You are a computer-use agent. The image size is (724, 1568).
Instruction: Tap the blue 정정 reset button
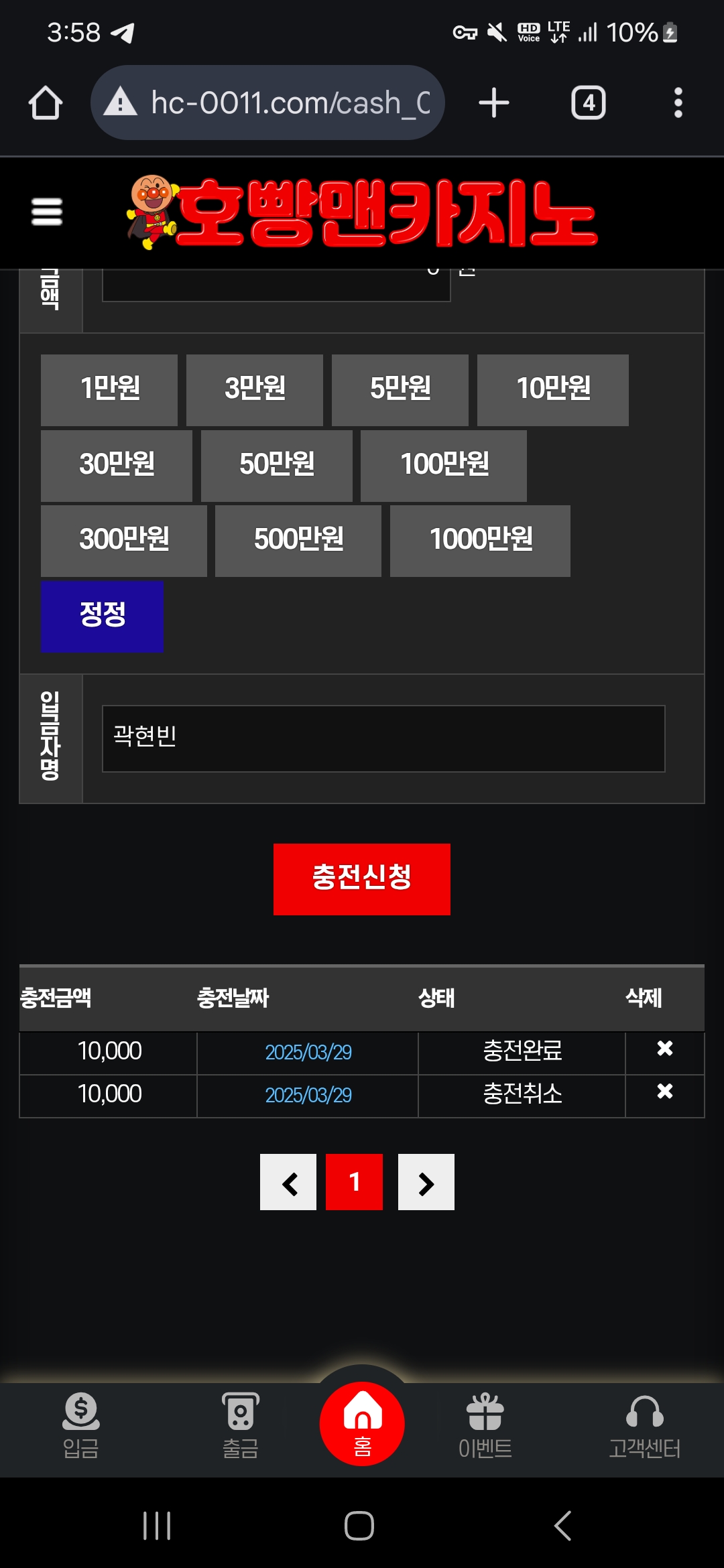point(102,616)
